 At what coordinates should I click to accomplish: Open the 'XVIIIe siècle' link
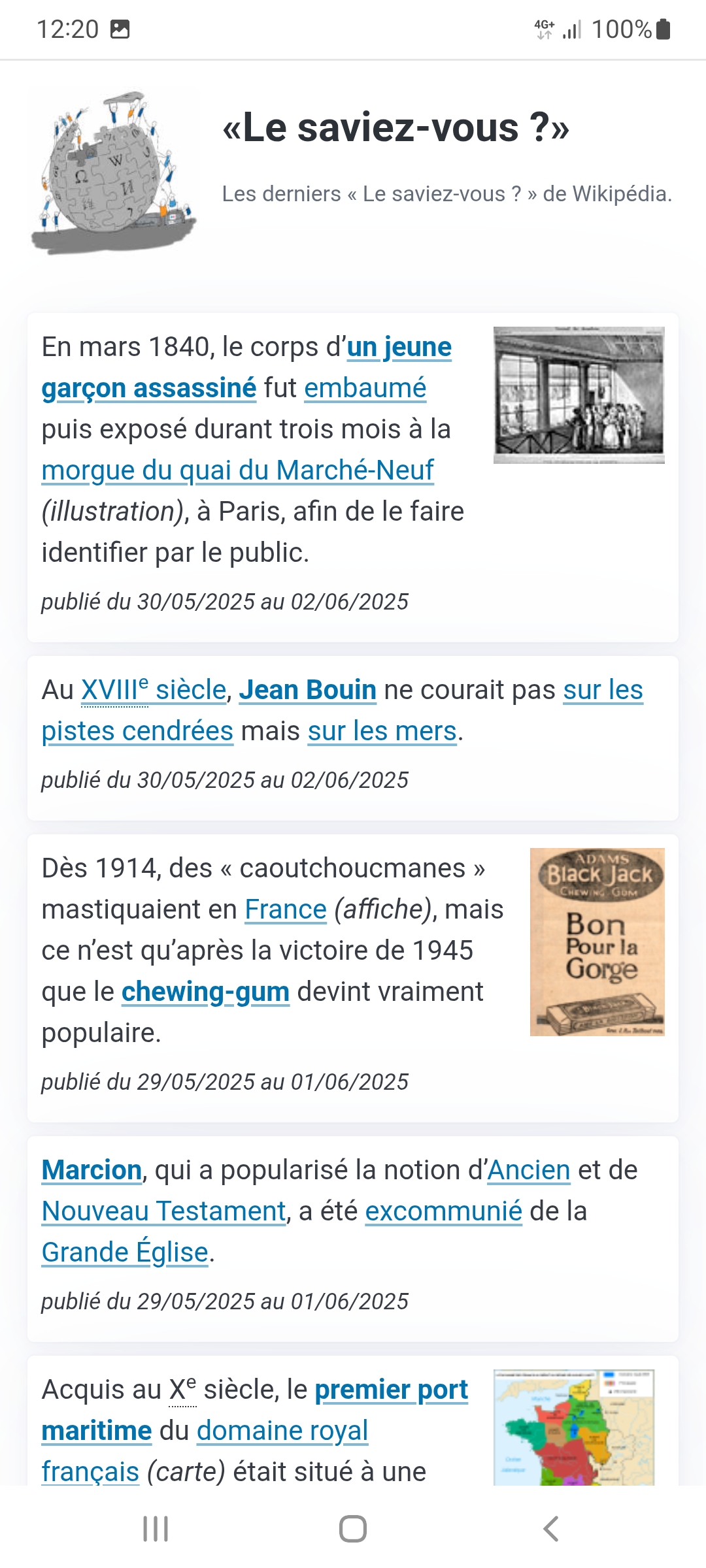153,691
